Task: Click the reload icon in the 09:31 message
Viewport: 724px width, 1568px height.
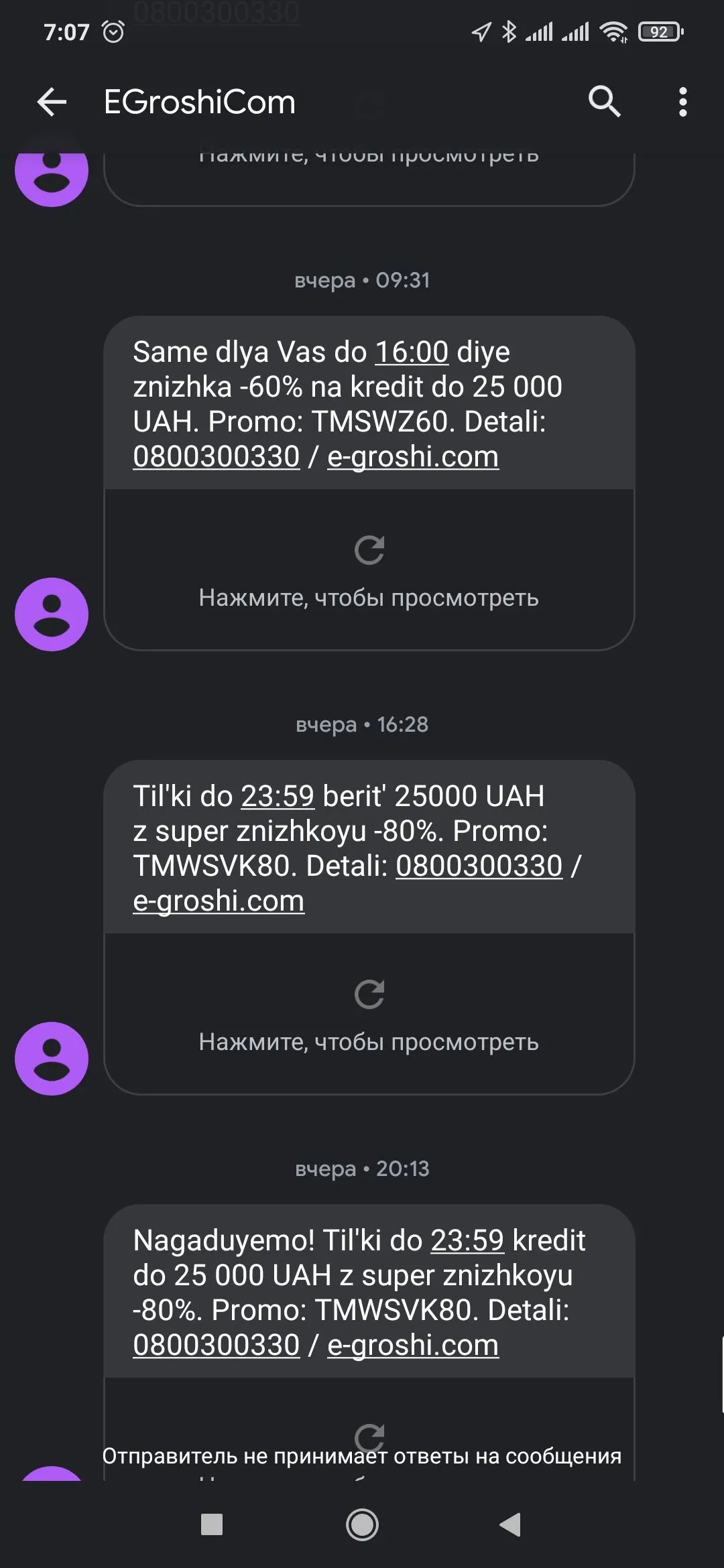Action: click(x=369, y=551)
